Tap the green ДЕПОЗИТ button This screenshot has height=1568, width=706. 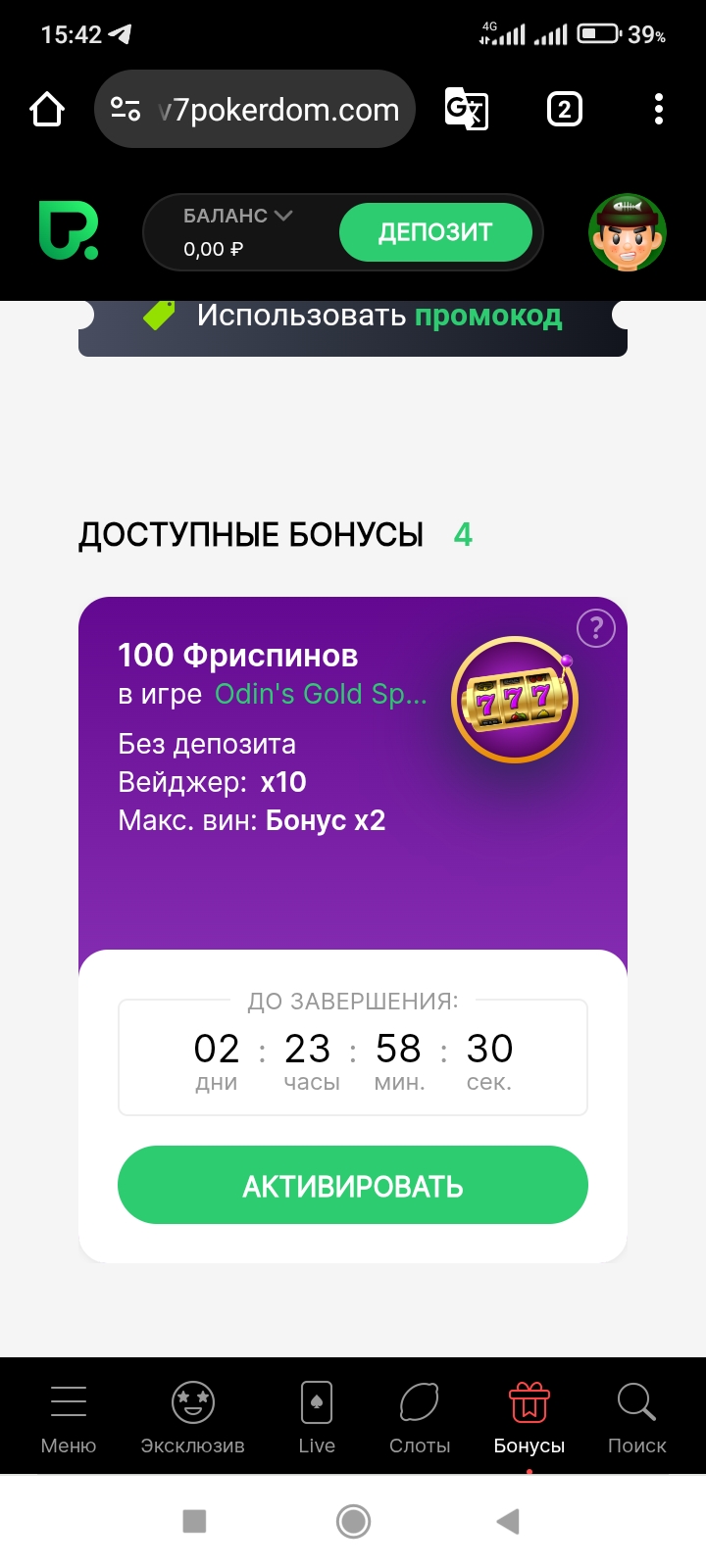[435, 232]
